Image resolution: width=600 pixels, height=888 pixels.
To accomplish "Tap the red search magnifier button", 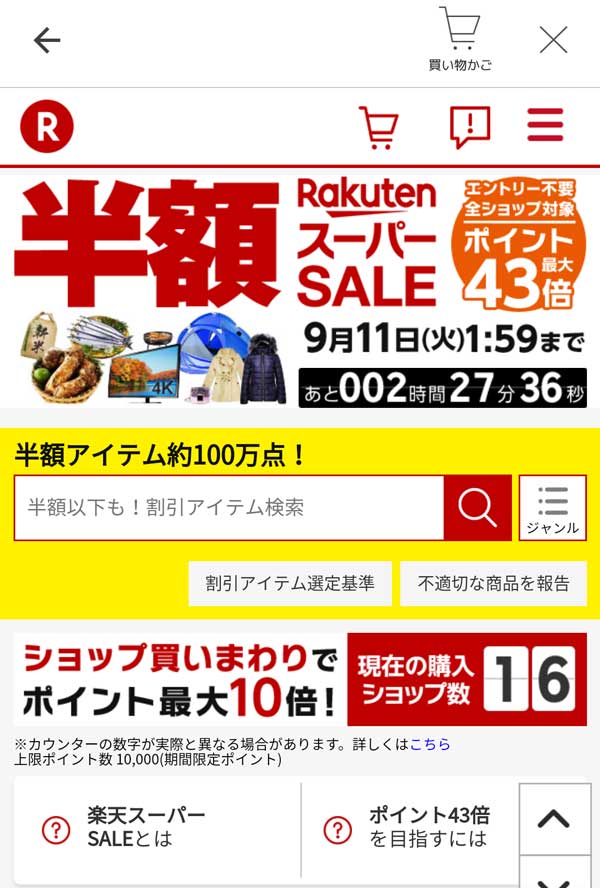I will (x=477, y=508).
